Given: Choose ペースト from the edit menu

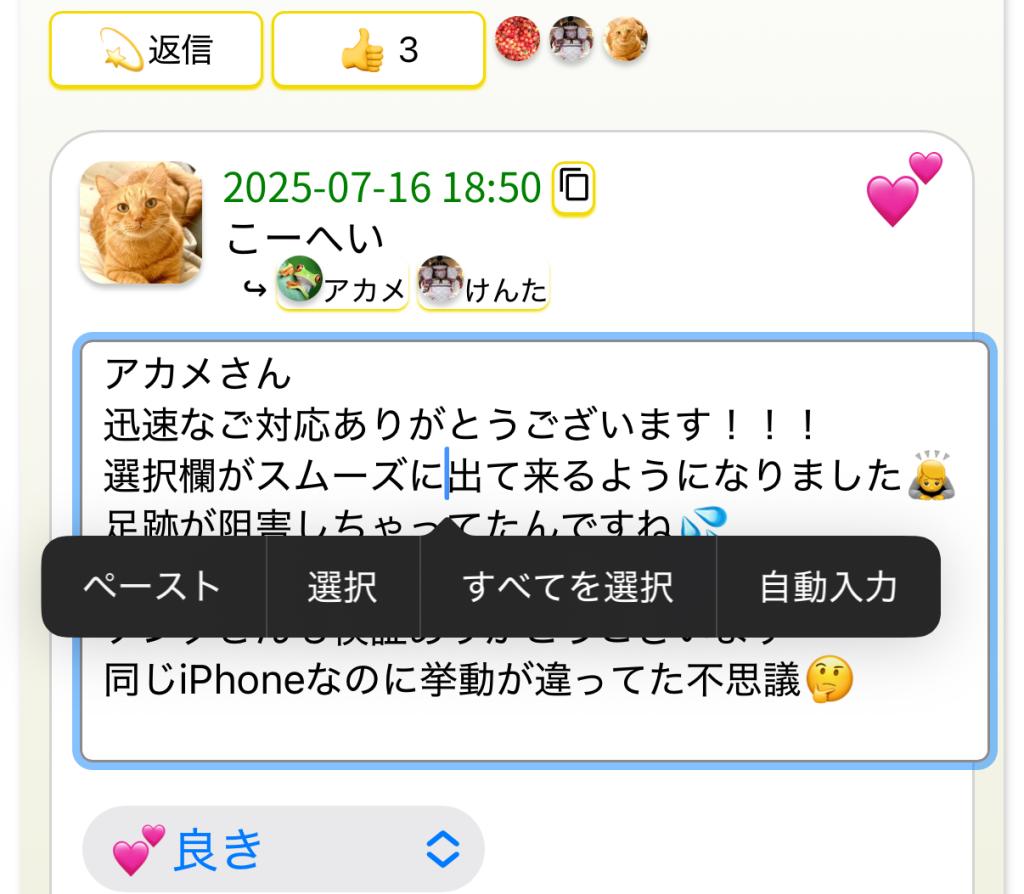Looking at the screenshot, I should [x=152, y=587].
